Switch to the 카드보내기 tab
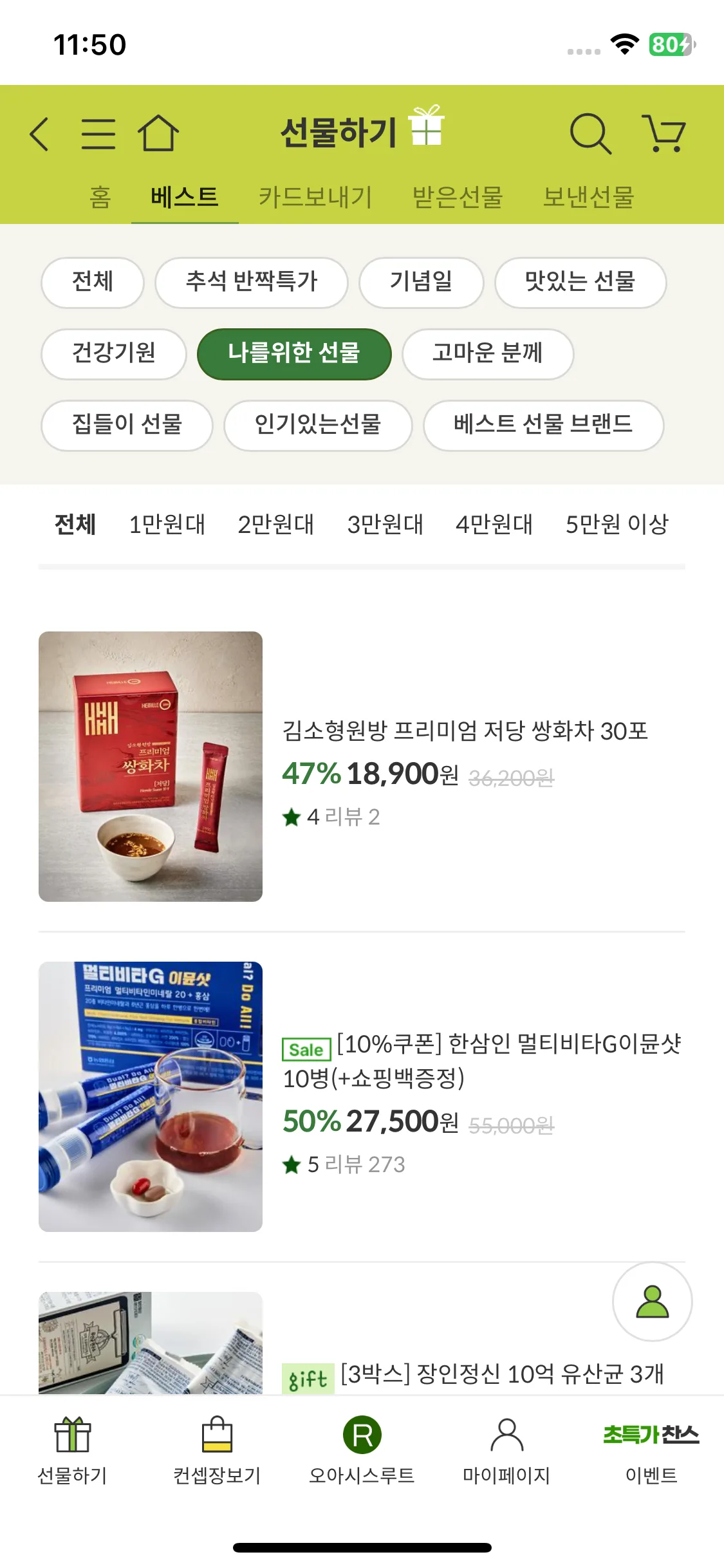Screen dimensions: 724x1568 [315, 197]
